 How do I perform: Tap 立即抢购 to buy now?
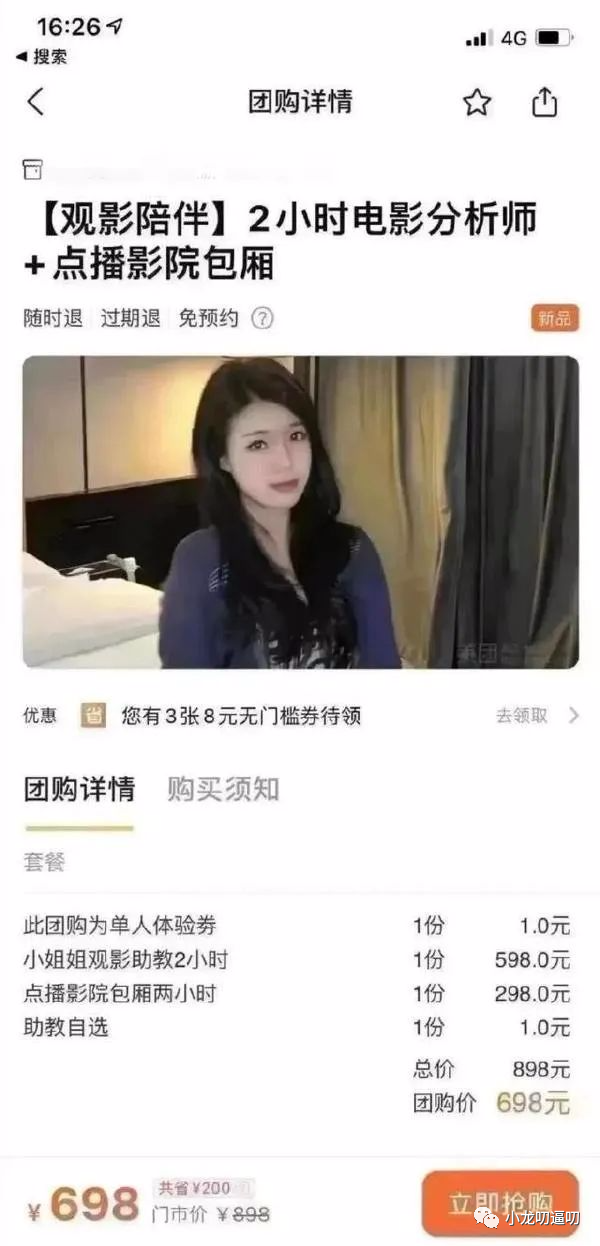click(x=500, y=1203)
